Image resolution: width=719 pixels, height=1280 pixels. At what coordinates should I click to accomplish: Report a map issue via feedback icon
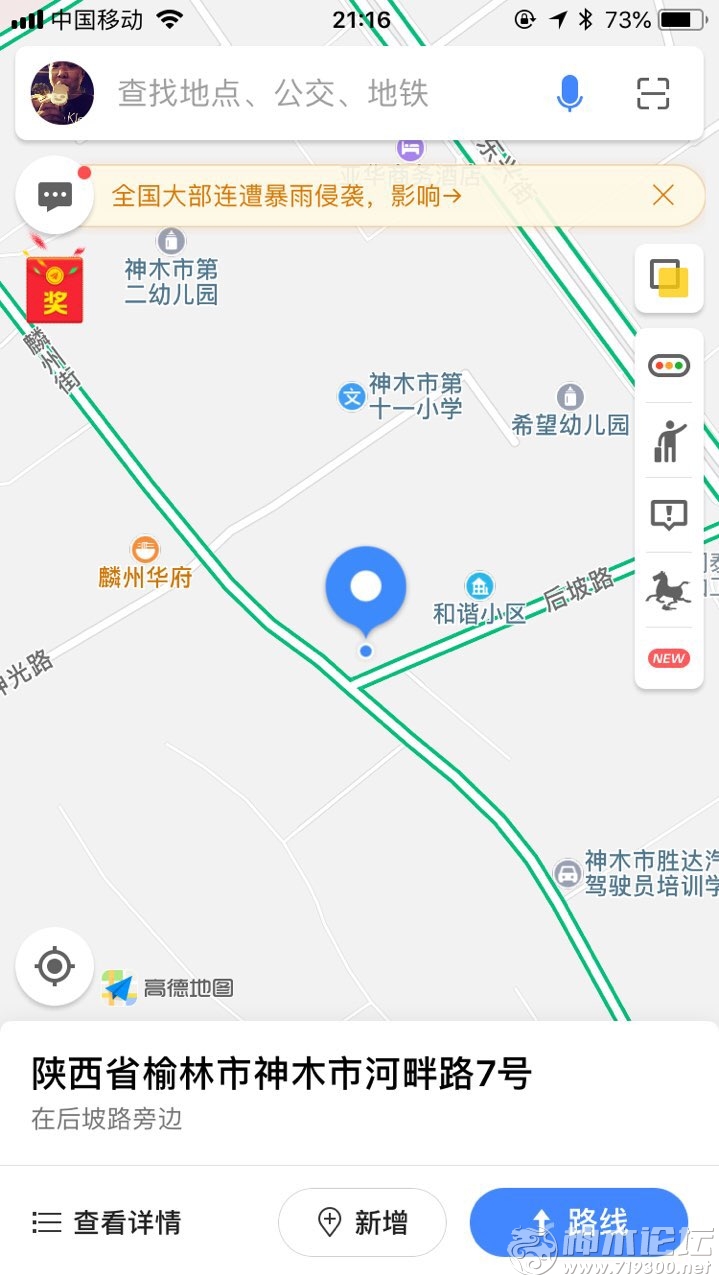click(x=669, y=515)
